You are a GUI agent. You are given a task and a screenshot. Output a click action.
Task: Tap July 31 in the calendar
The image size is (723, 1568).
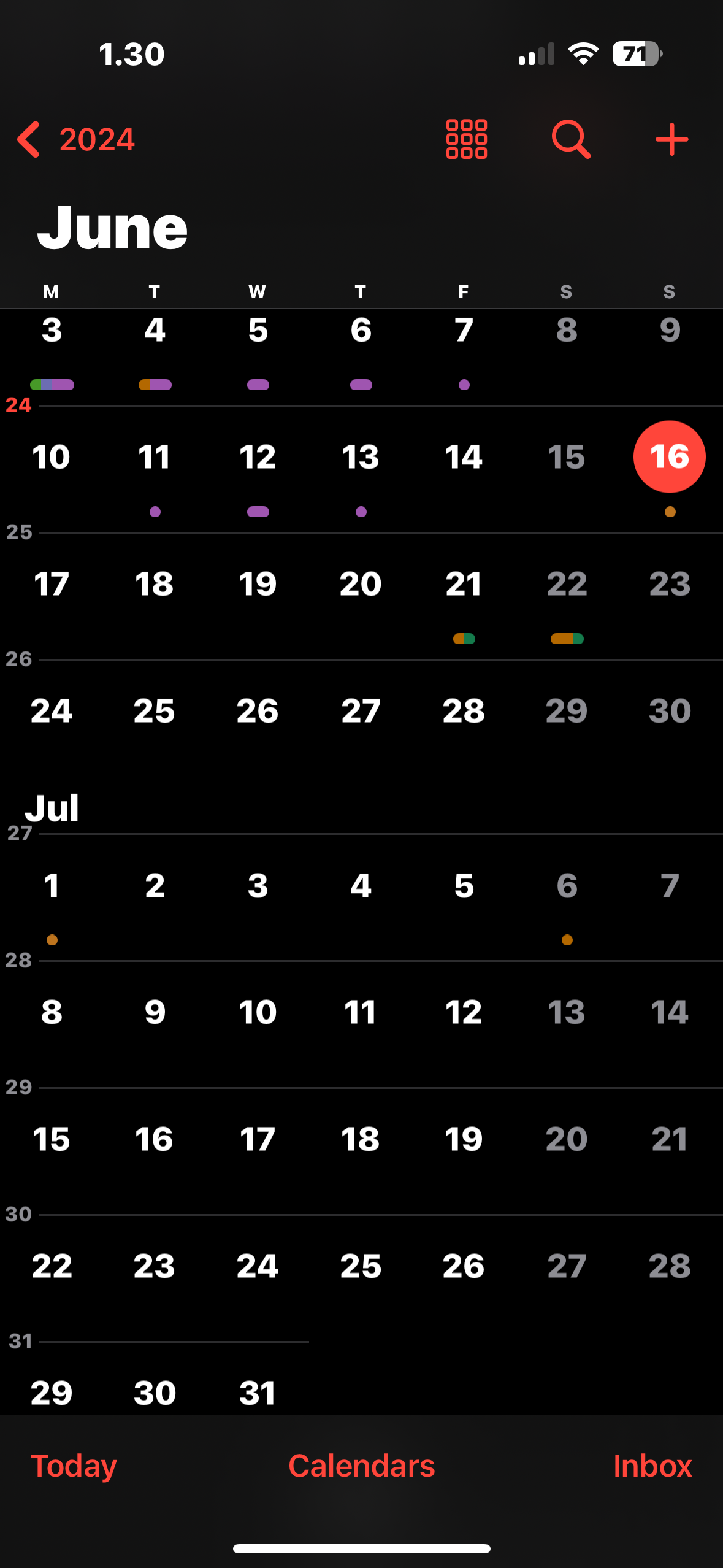coord(258,1393)
